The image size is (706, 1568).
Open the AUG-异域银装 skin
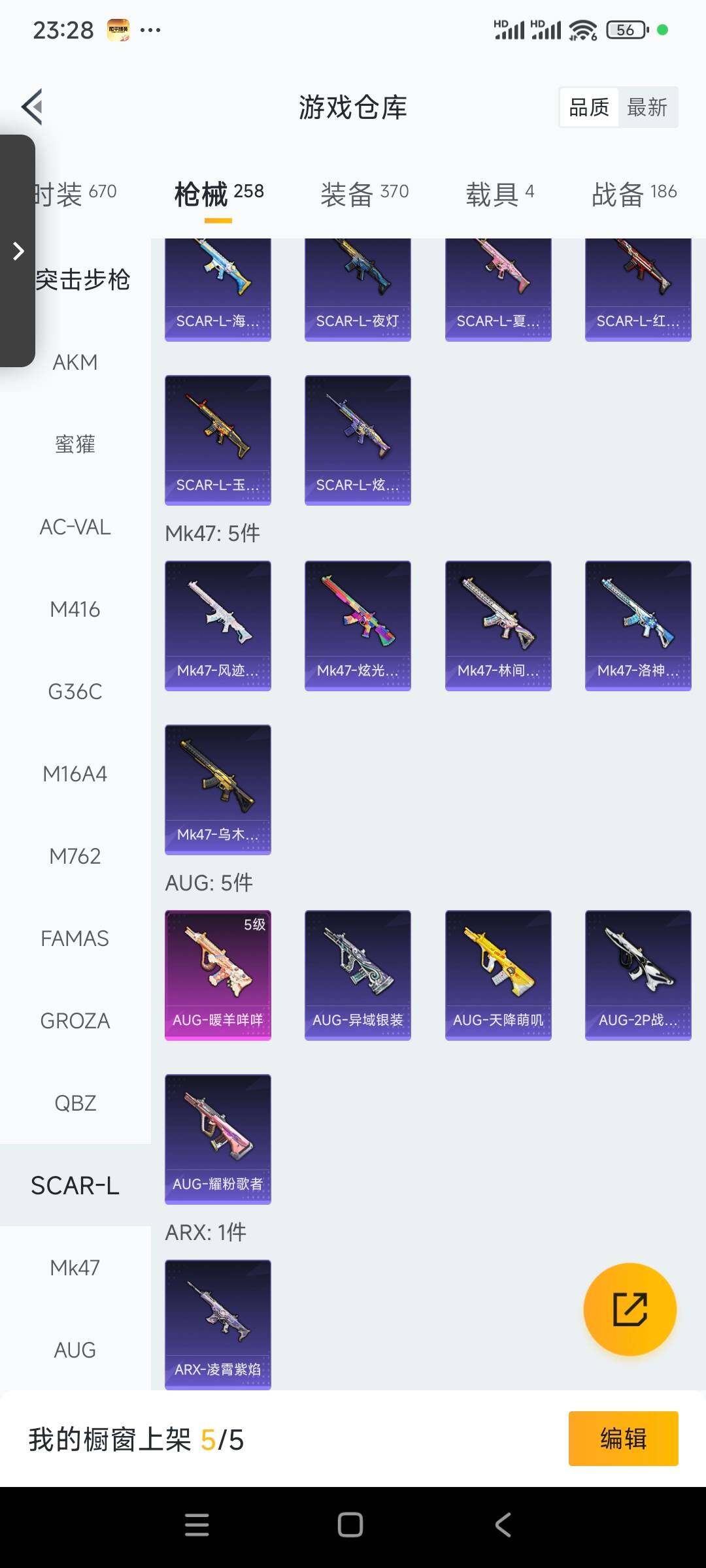[358, 974]
